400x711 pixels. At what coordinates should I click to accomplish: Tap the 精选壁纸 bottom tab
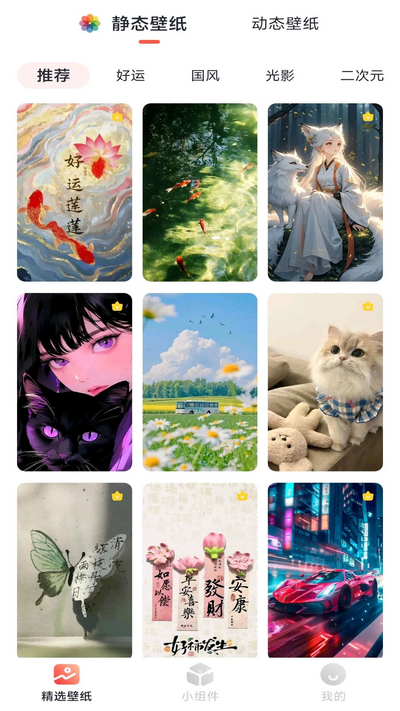click(x=67, y=682)
